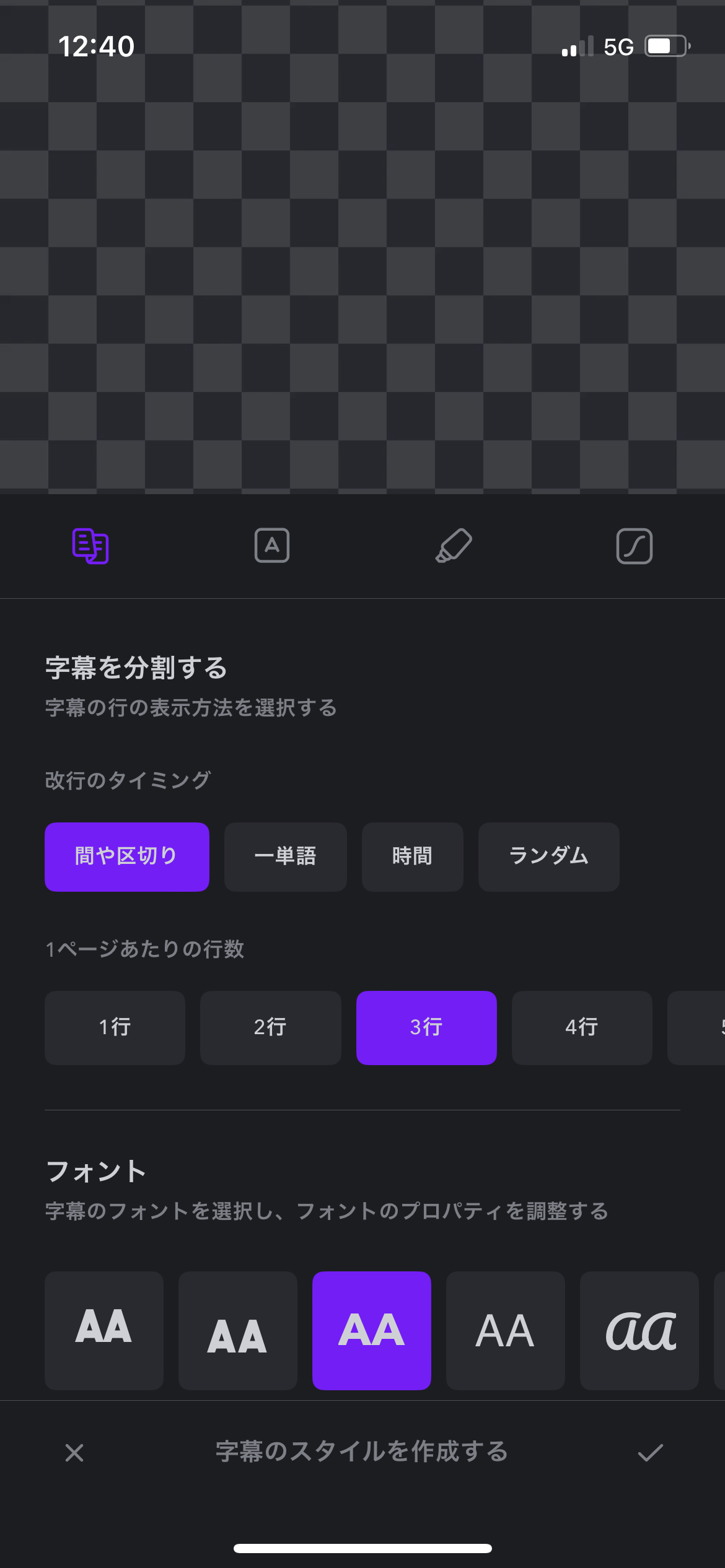Switch to the text box style tab

coord(272,546)
